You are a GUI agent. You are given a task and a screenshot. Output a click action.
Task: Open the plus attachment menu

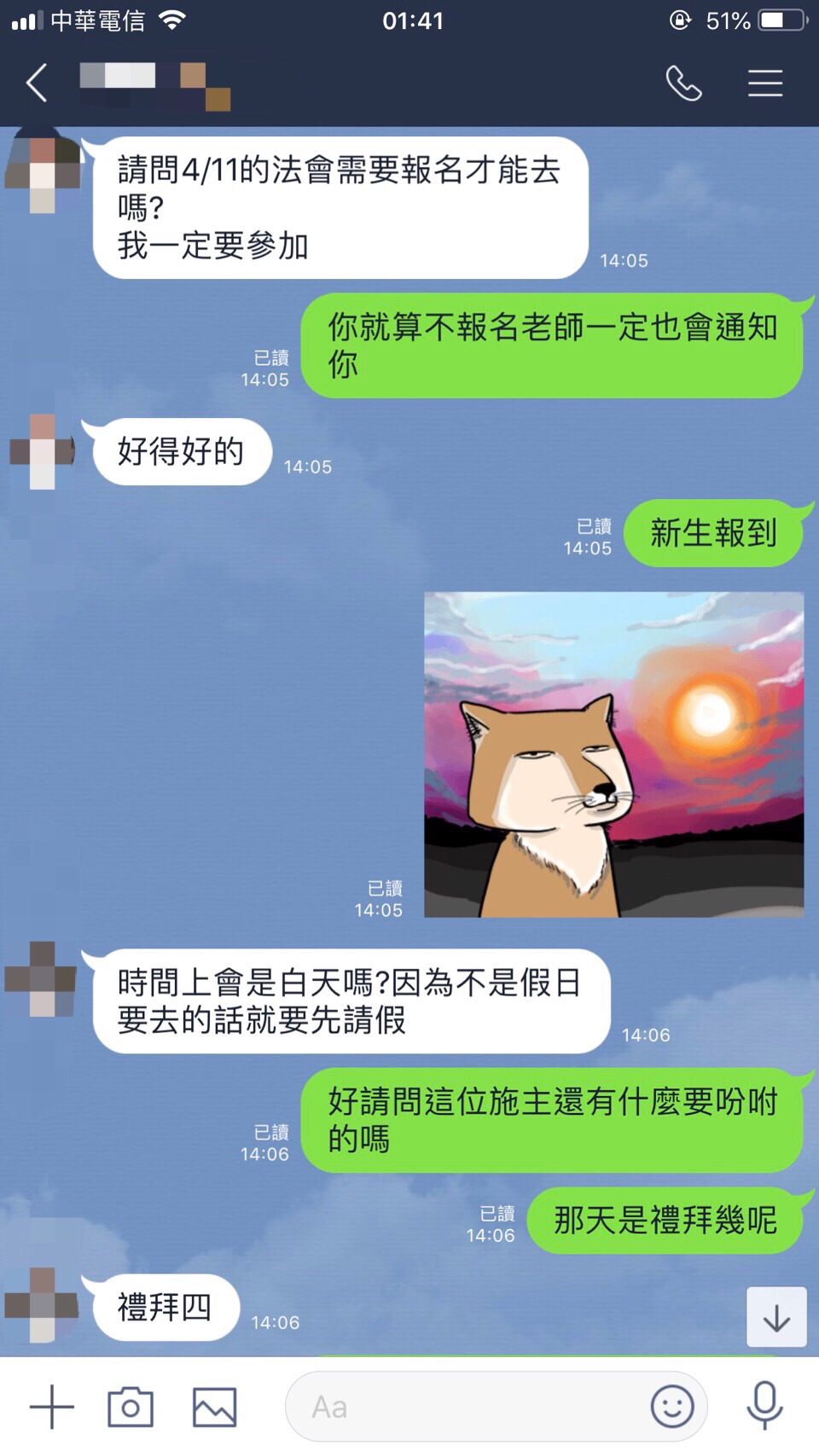tap(52, 1407)
